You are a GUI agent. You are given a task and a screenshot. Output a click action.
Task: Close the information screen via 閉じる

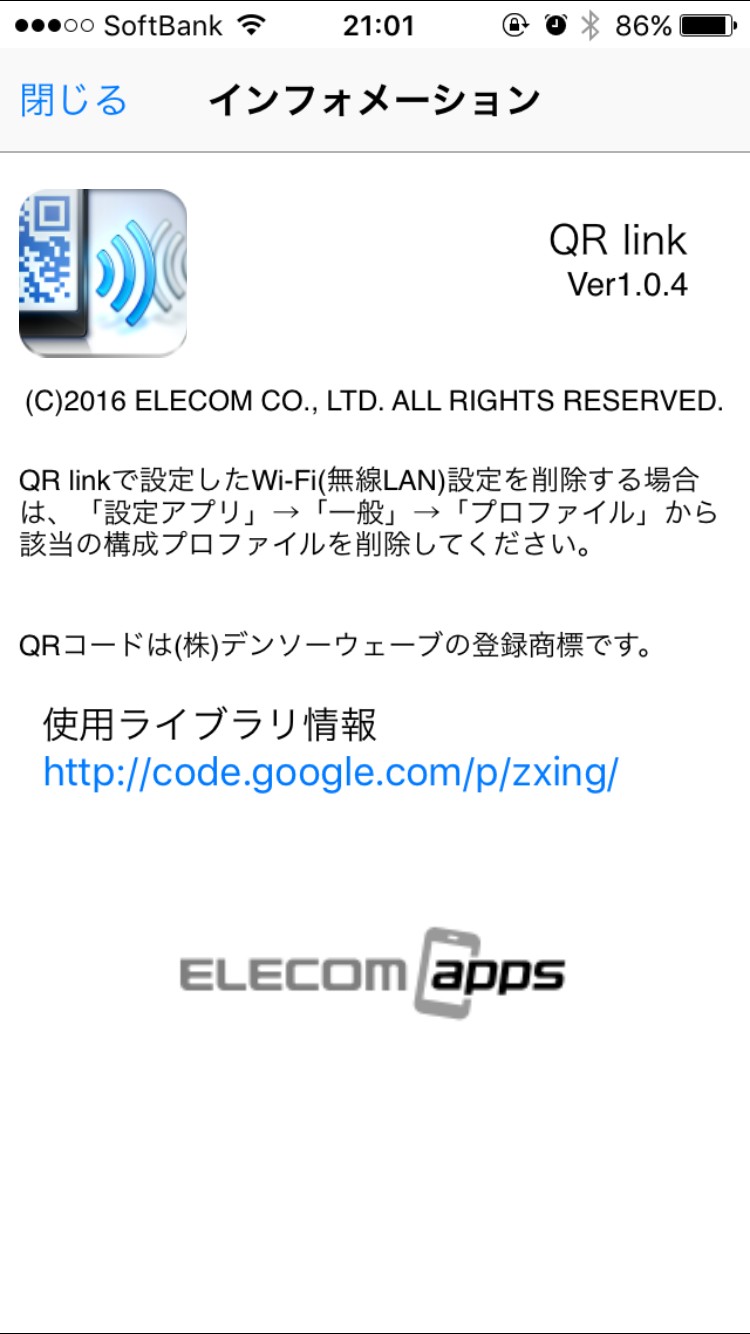tap(74, 100)
